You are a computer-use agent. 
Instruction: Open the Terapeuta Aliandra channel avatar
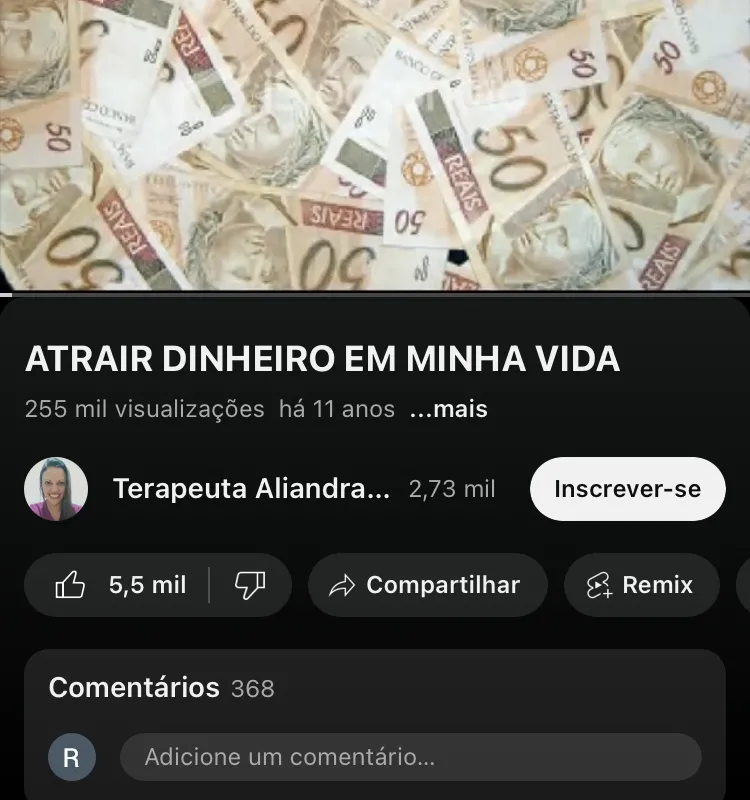point(56,488)
